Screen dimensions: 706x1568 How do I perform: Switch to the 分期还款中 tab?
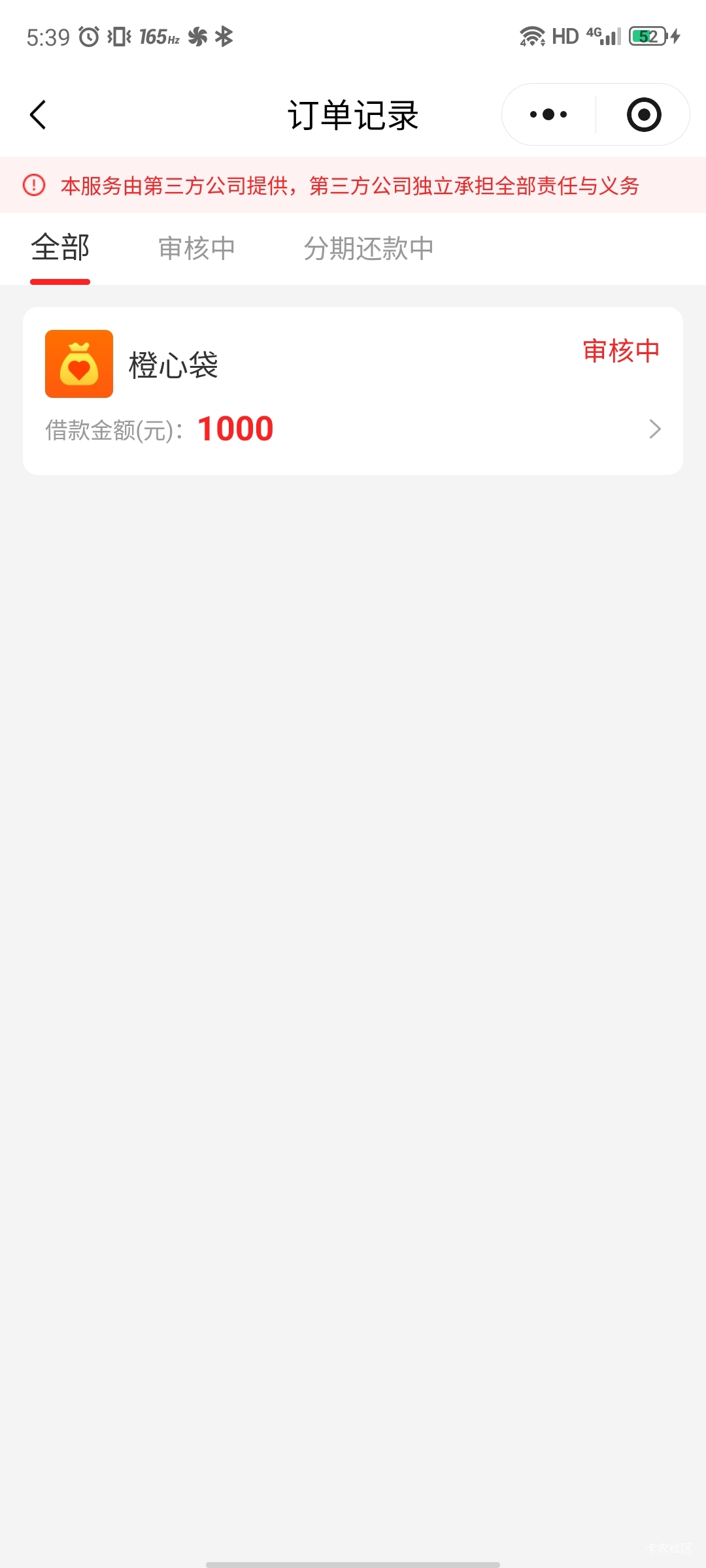click(x=369, y=249)
